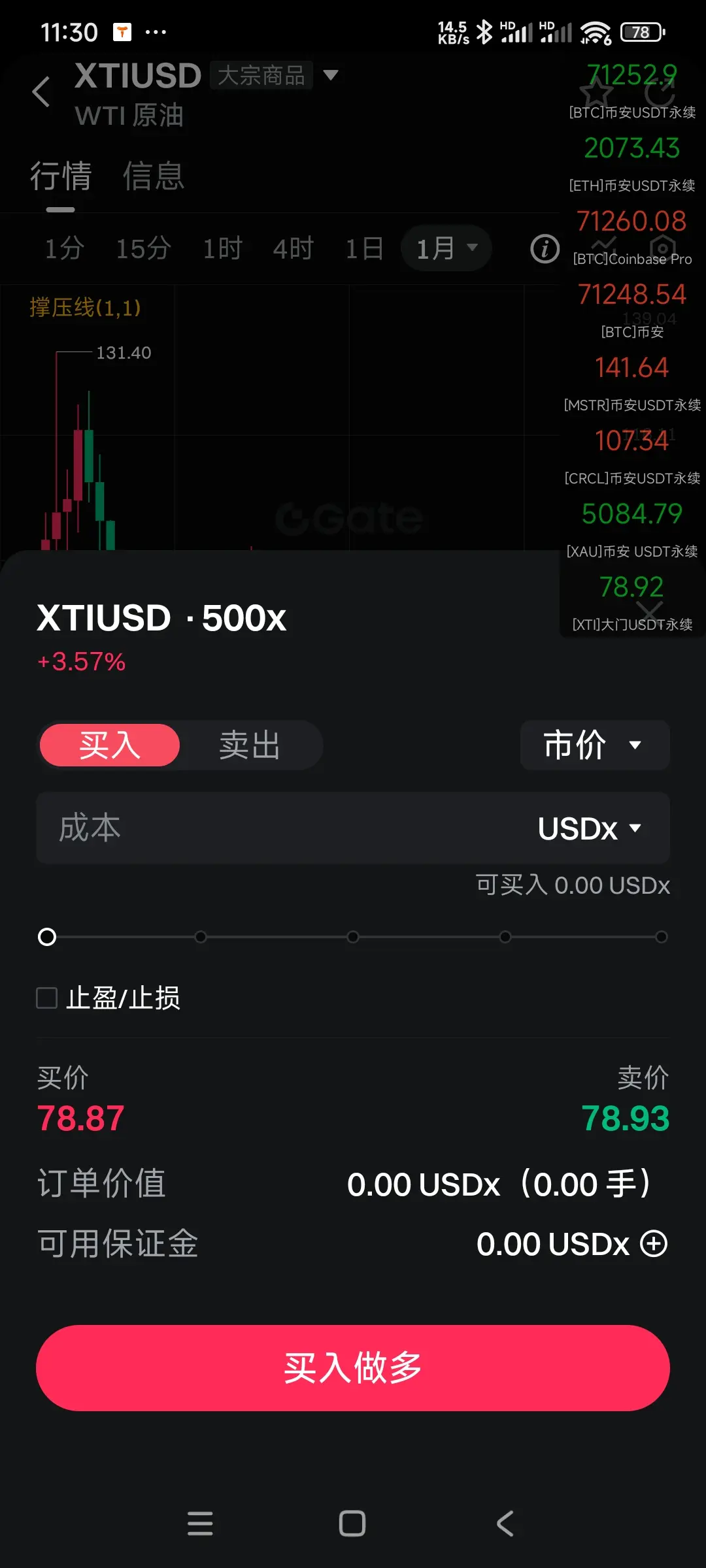Open the 市价 order type dropdown
706x1568 pixels.
pyautogui.click(x=595, y=745)
